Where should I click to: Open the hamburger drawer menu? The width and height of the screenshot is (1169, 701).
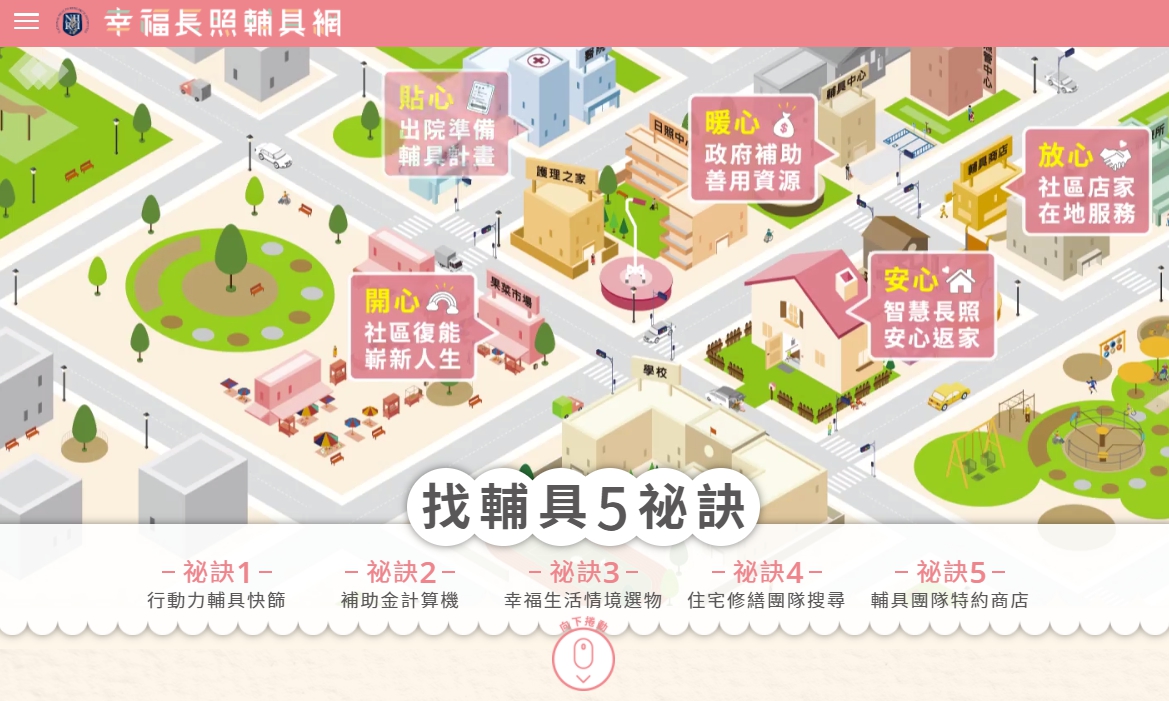[27, 22]
